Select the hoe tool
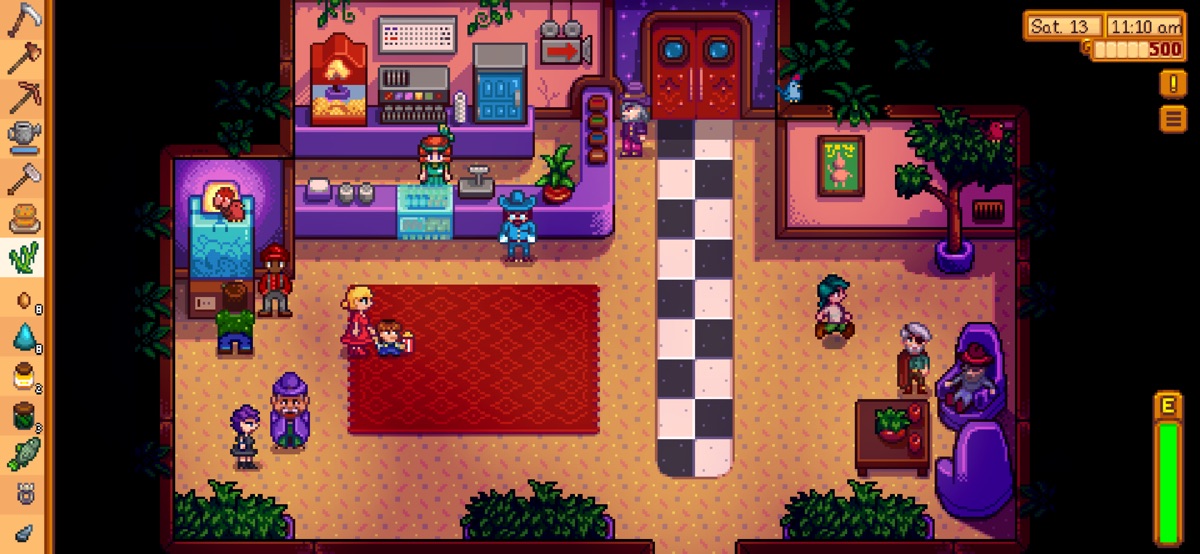The width and height of the screenshot is (1200, 554). 24,178
